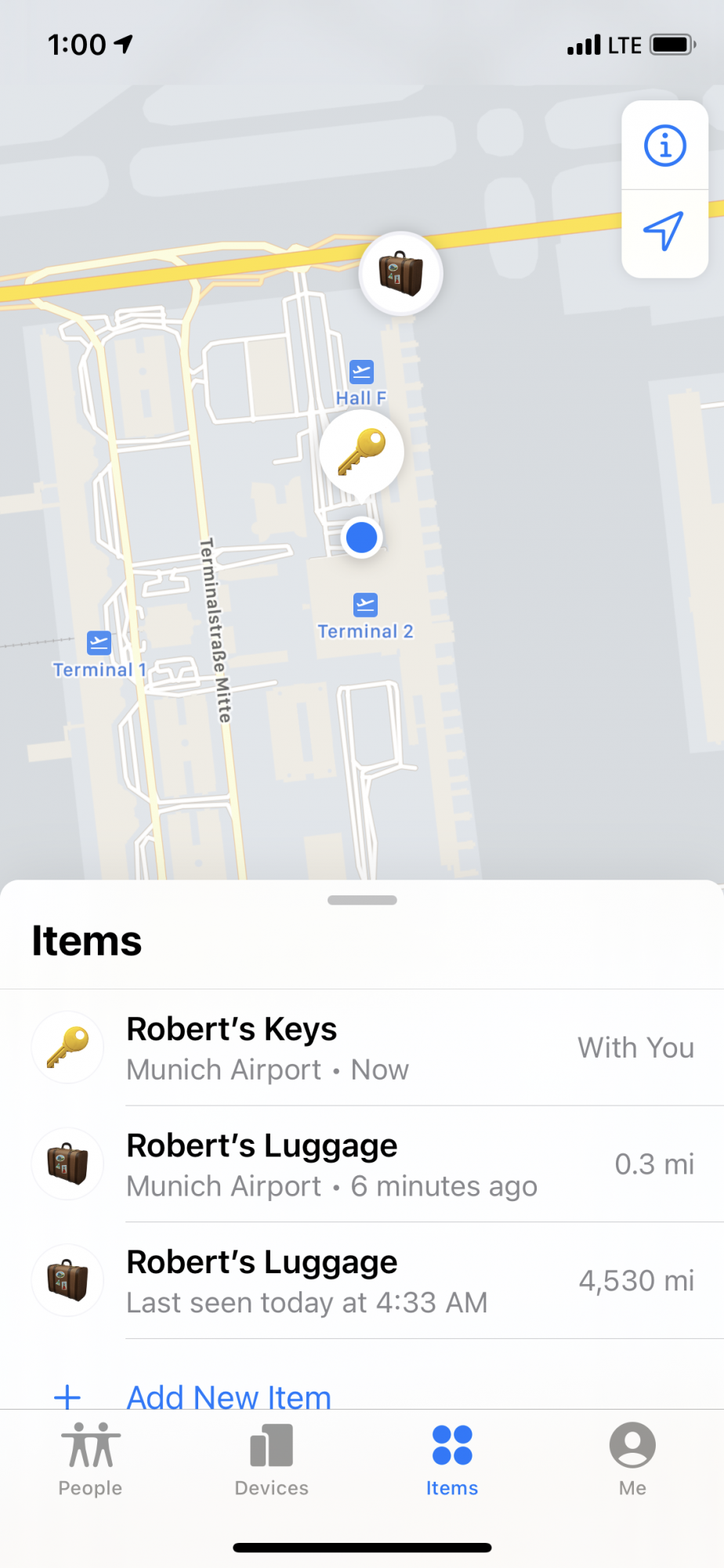This screenshot has width=724, height=1568.
Task: Select the Items tab
Action: [452, 1459]
